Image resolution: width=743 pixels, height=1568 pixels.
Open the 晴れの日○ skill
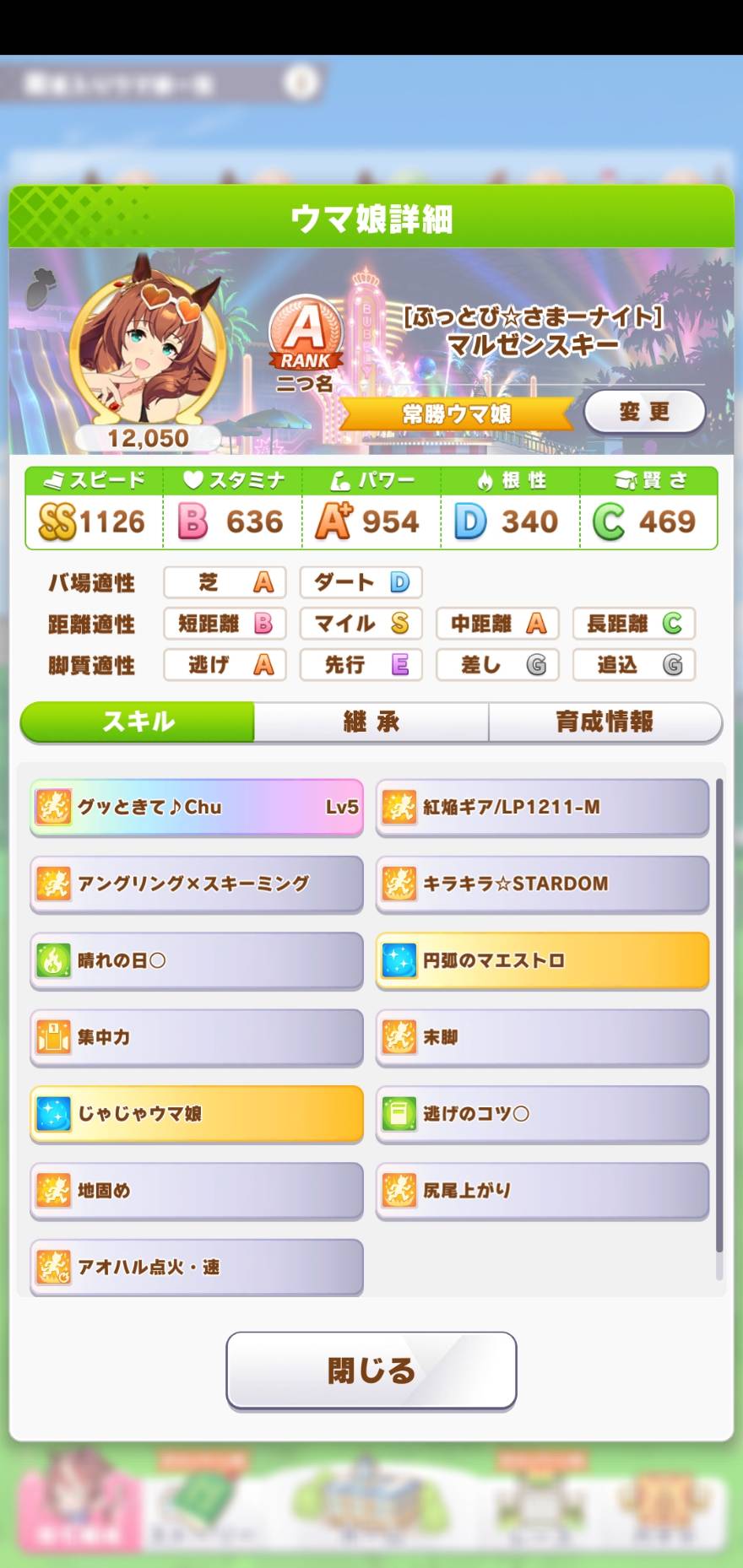[x=197, y=960]
